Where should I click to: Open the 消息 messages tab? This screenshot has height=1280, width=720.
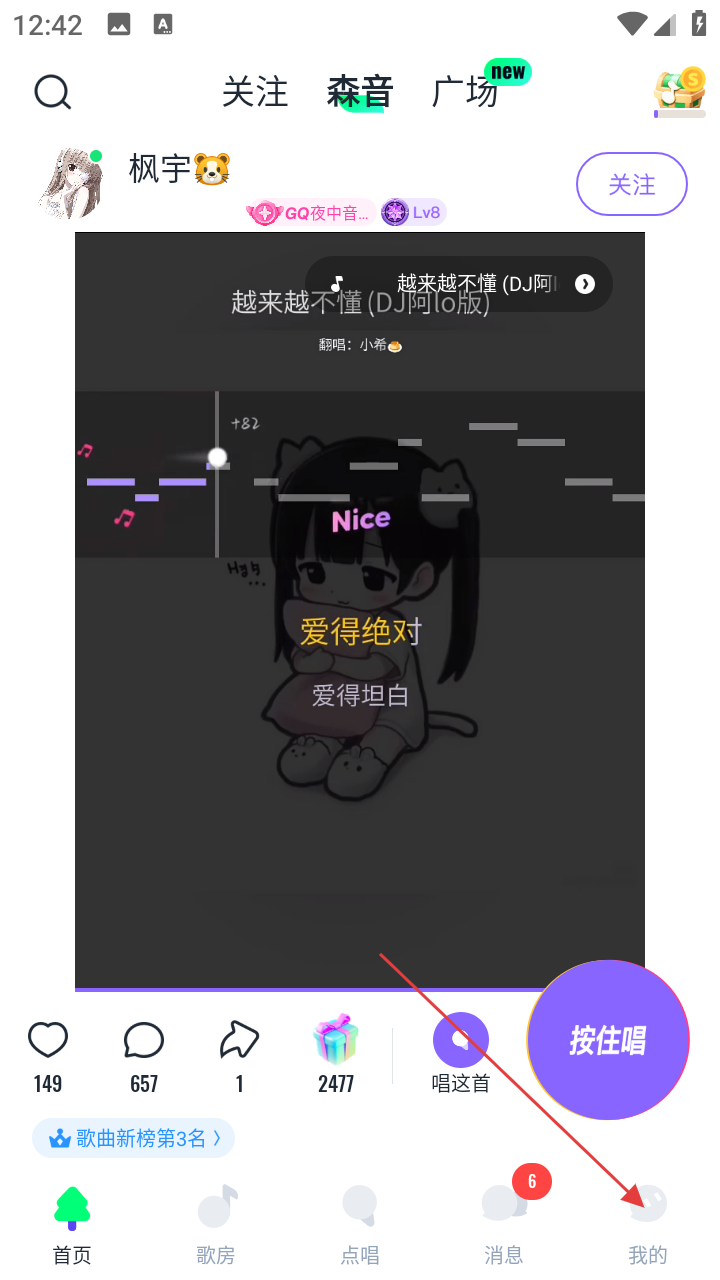tap(504, 1222)
